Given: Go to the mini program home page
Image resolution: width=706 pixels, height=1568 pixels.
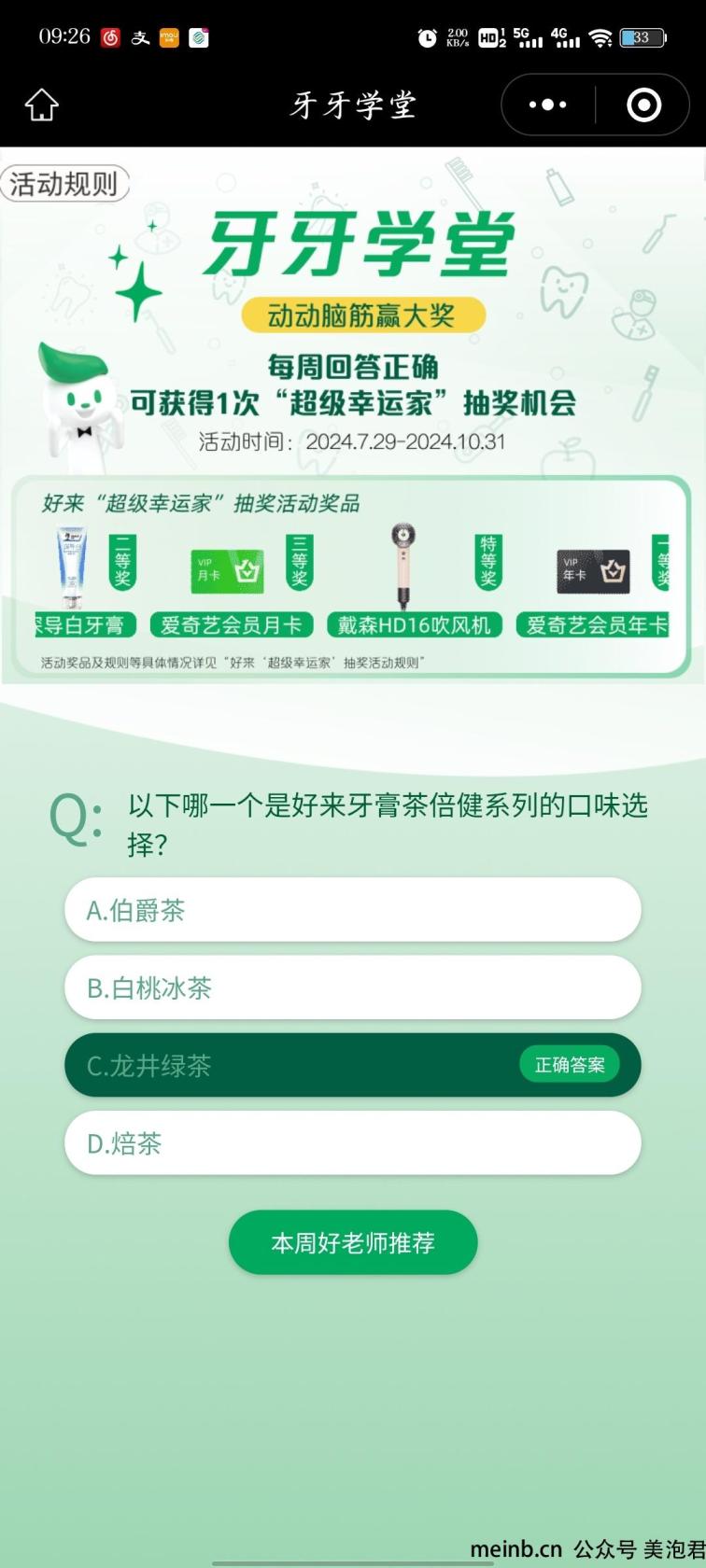Looking at the screenshot, I should [41, 105].
